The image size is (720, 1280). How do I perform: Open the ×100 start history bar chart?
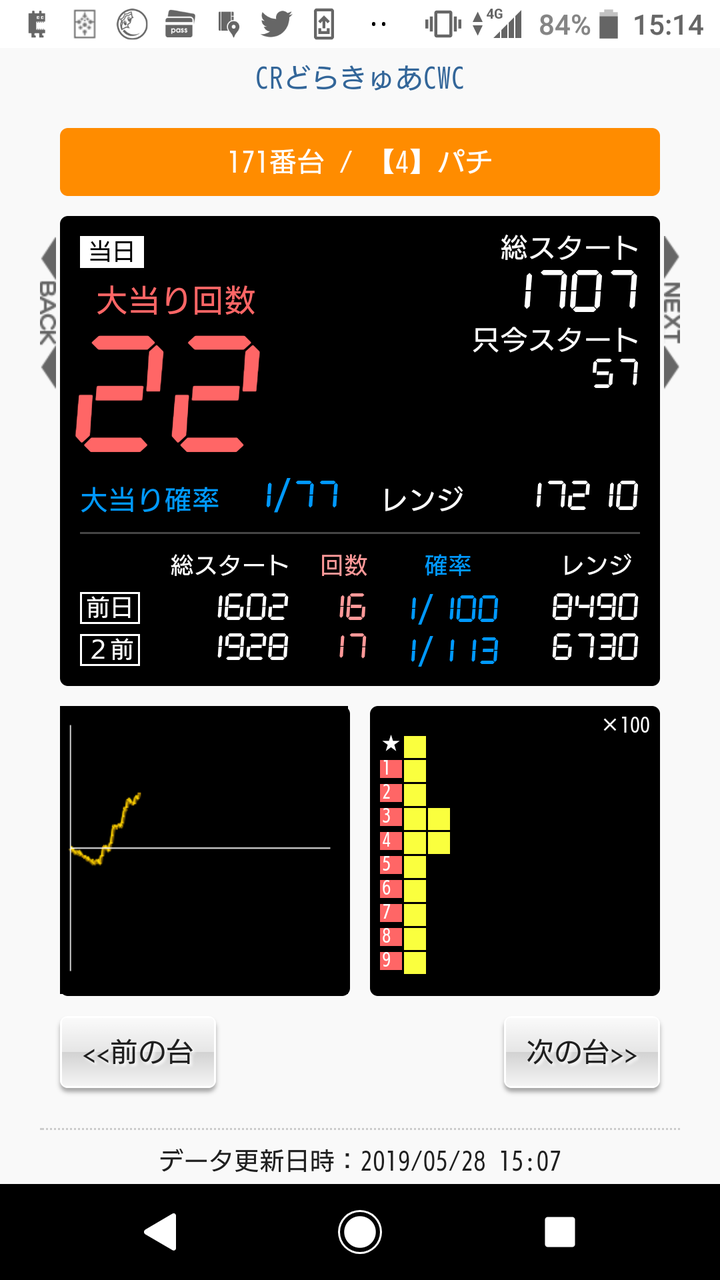click(x=515, y=851)
